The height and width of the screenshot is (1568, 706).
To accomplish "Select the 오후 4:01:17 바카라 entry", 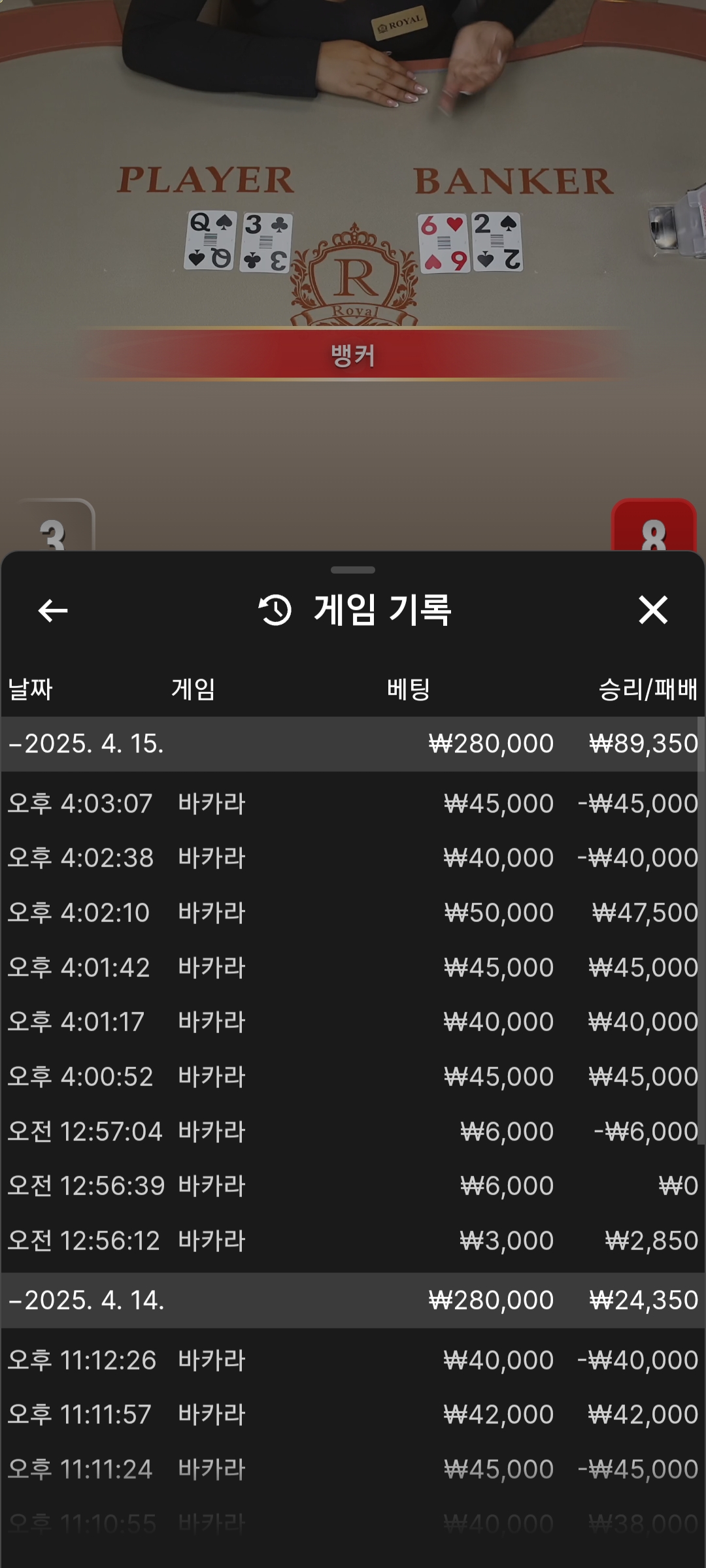I will click(352, 1022).
